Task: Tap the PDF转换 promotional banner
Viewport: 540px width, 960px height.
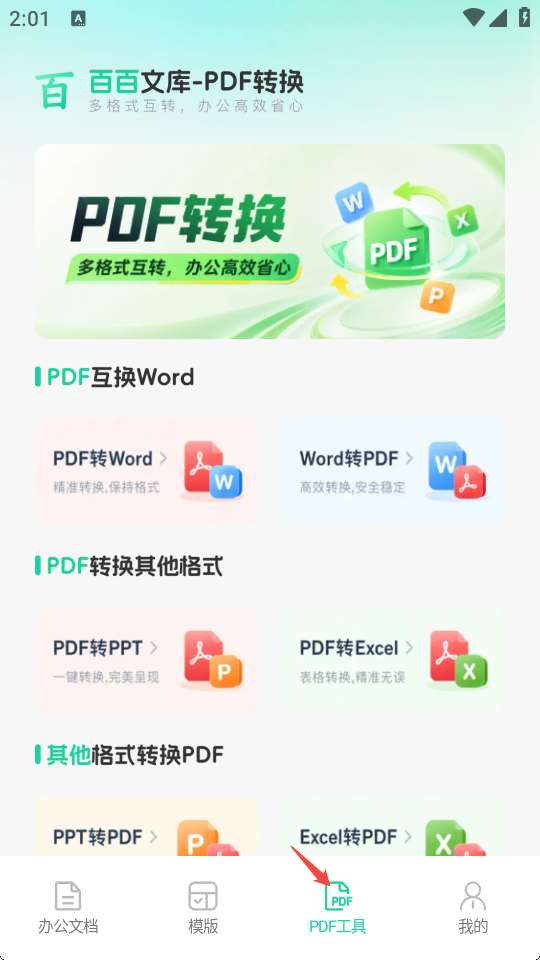Action: tap(270, 241)
